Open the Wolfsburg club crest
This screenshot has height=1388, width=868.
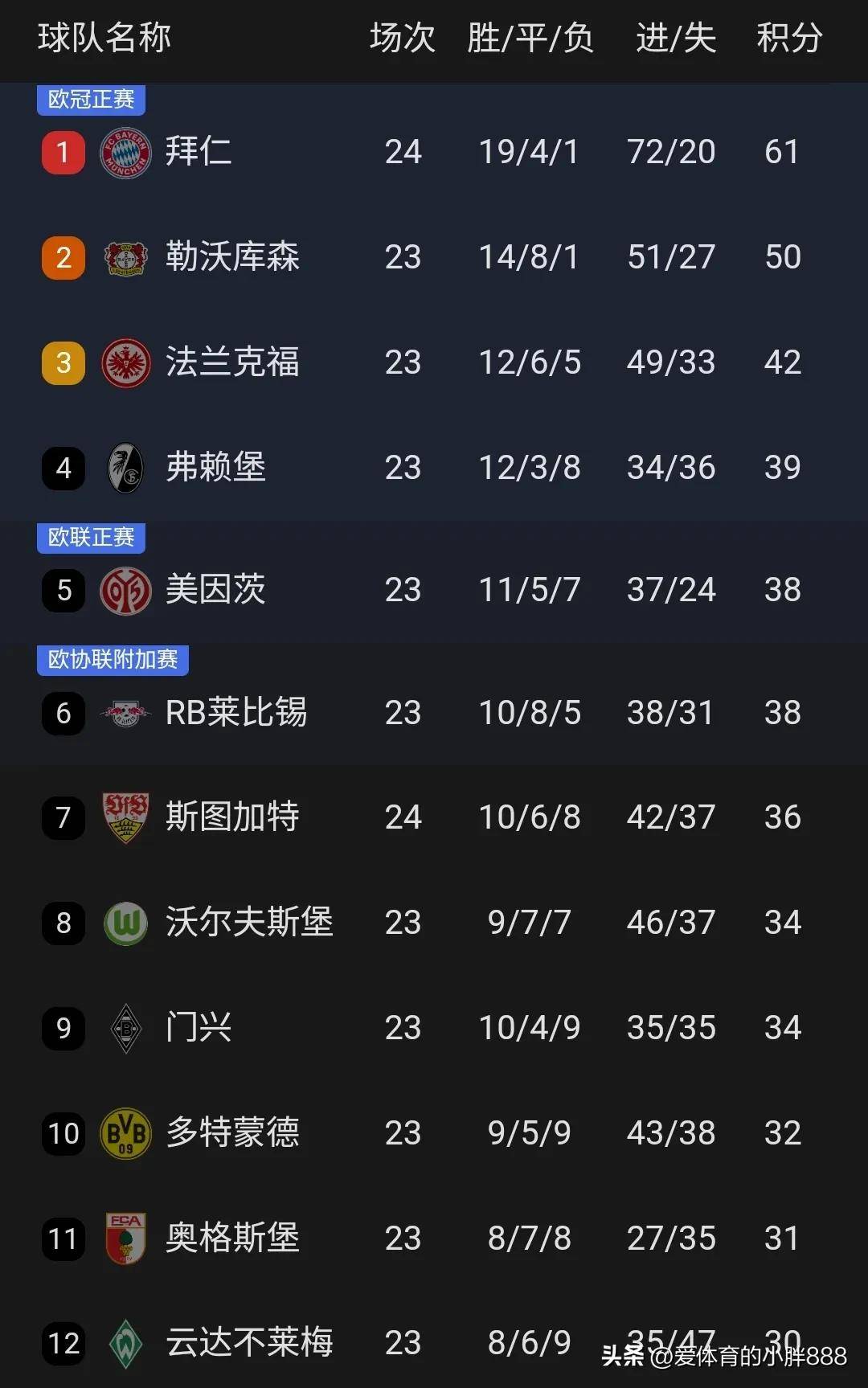(125, 923)
